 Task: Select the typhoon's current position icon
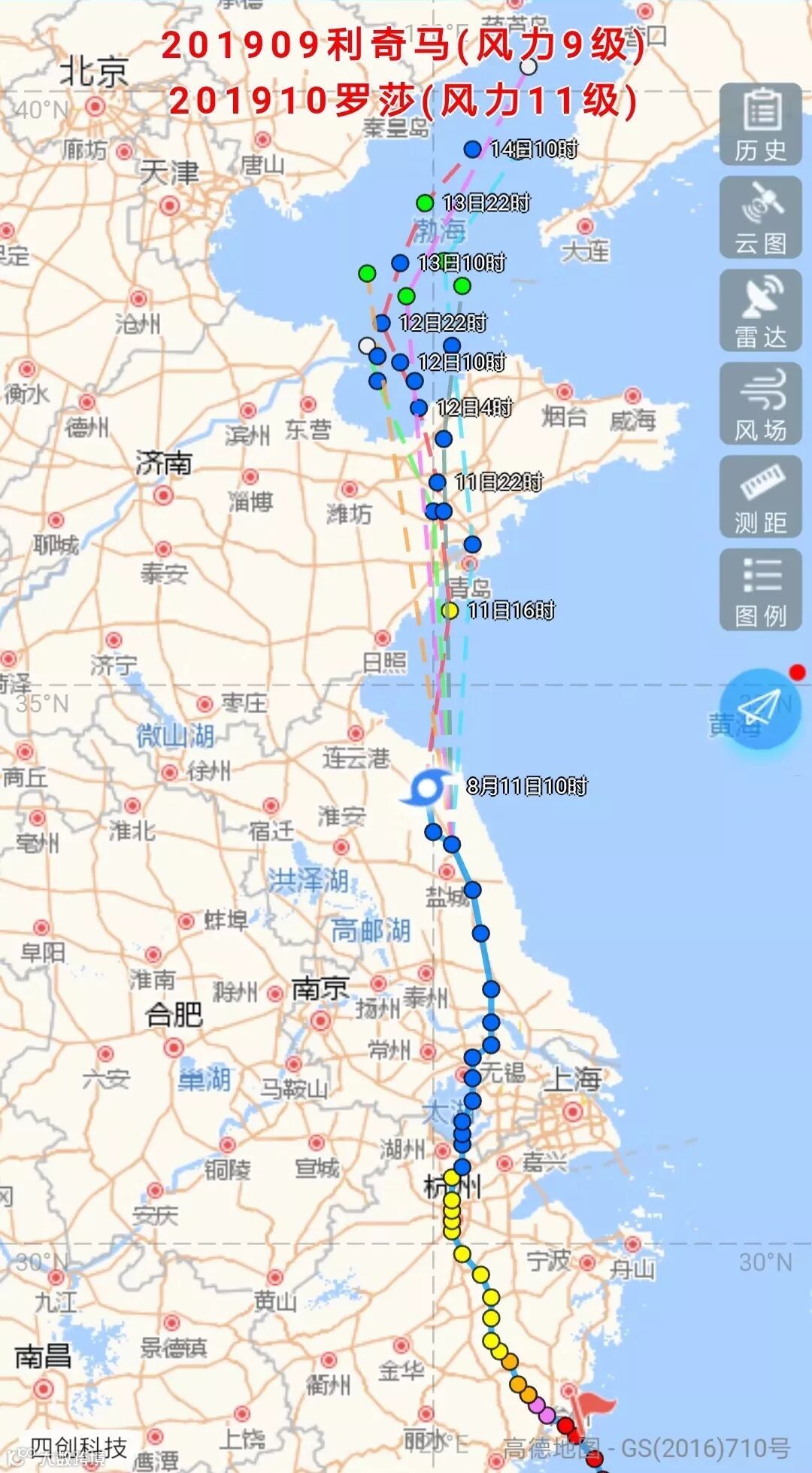pos(426,788)
